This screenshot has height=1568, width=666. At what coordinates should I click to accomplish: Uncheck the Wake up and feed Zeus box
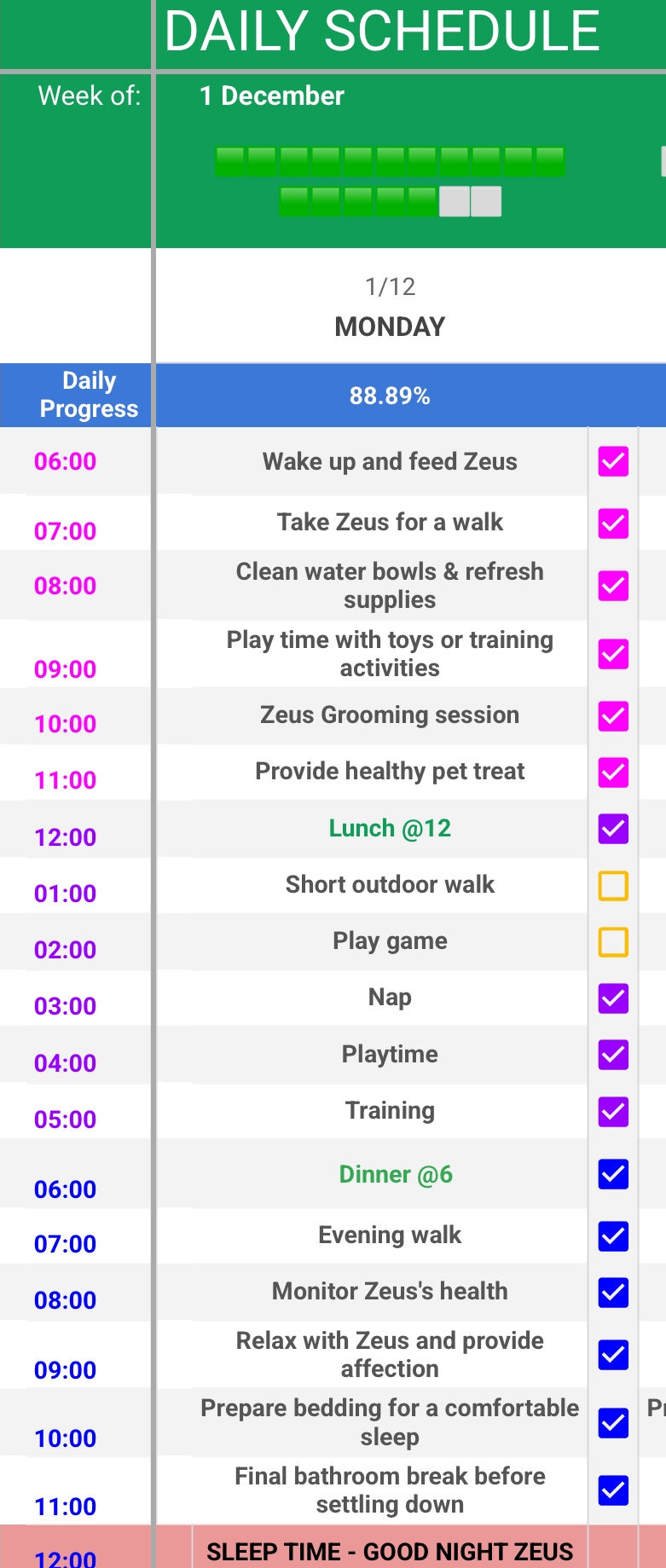coord(613,461)
